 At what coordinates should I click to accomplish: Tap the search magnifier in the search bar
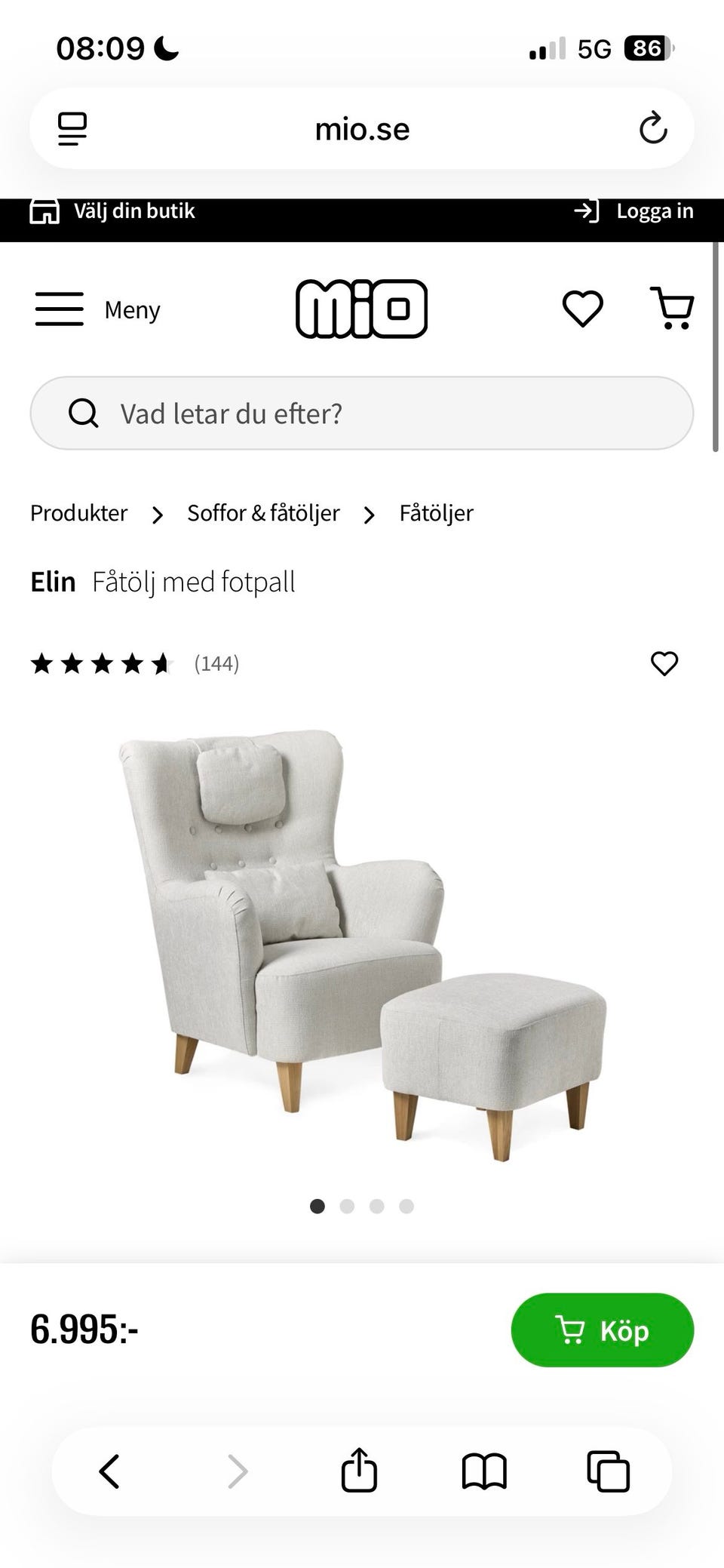click(x=84, y=413)
